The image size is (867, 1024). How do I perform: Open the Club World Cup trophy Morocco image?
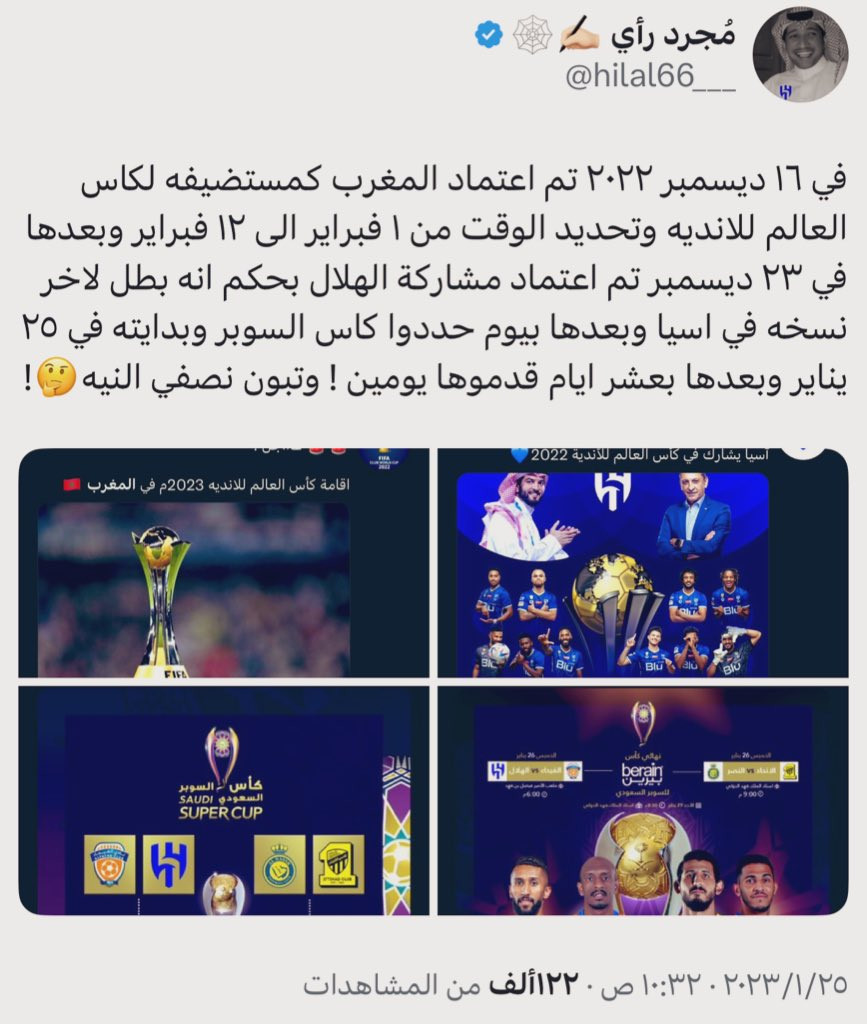click(x=224, y=563)
